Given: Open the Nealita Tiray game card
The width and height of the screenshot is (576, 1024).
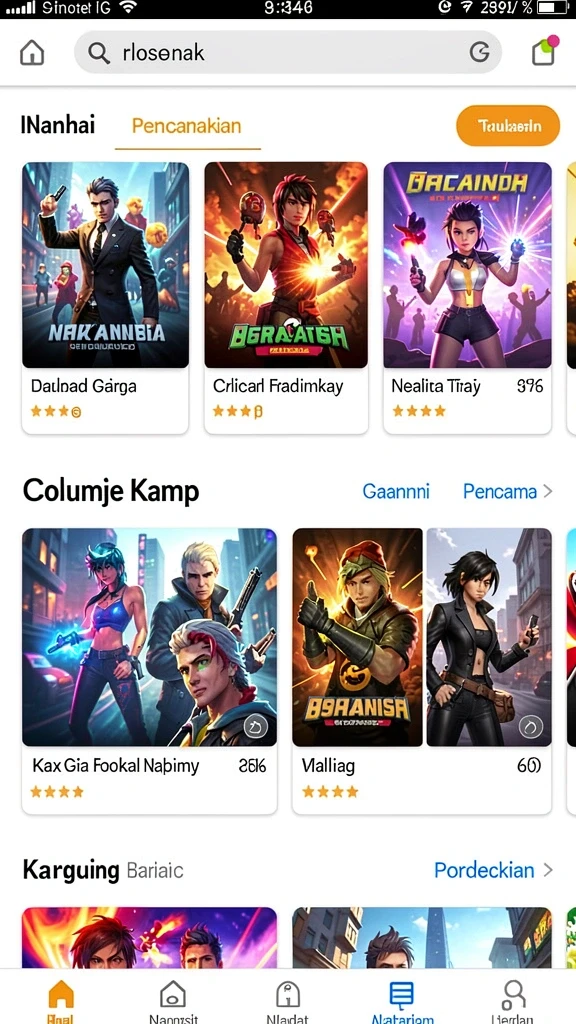Looking at the screenshot, I should pyautogui.click(x=468, y=298).
